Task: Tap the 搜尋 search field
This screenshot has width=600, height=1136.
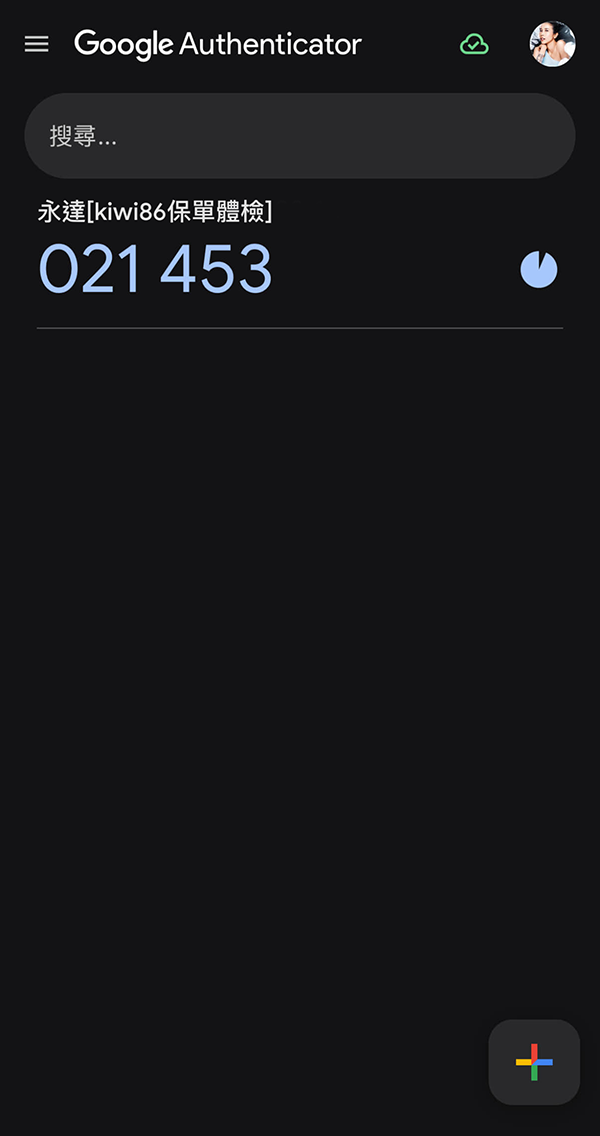Action: [299, 136]
